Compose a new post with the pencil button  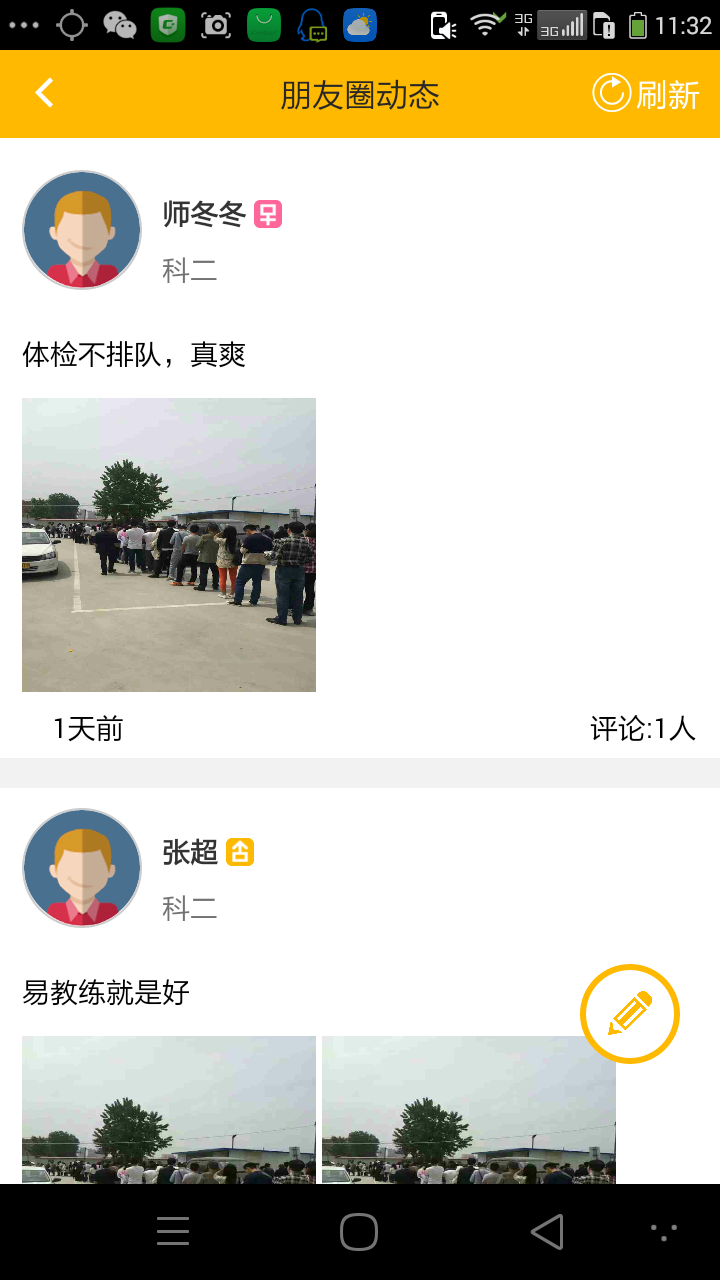pos(630,1014)
